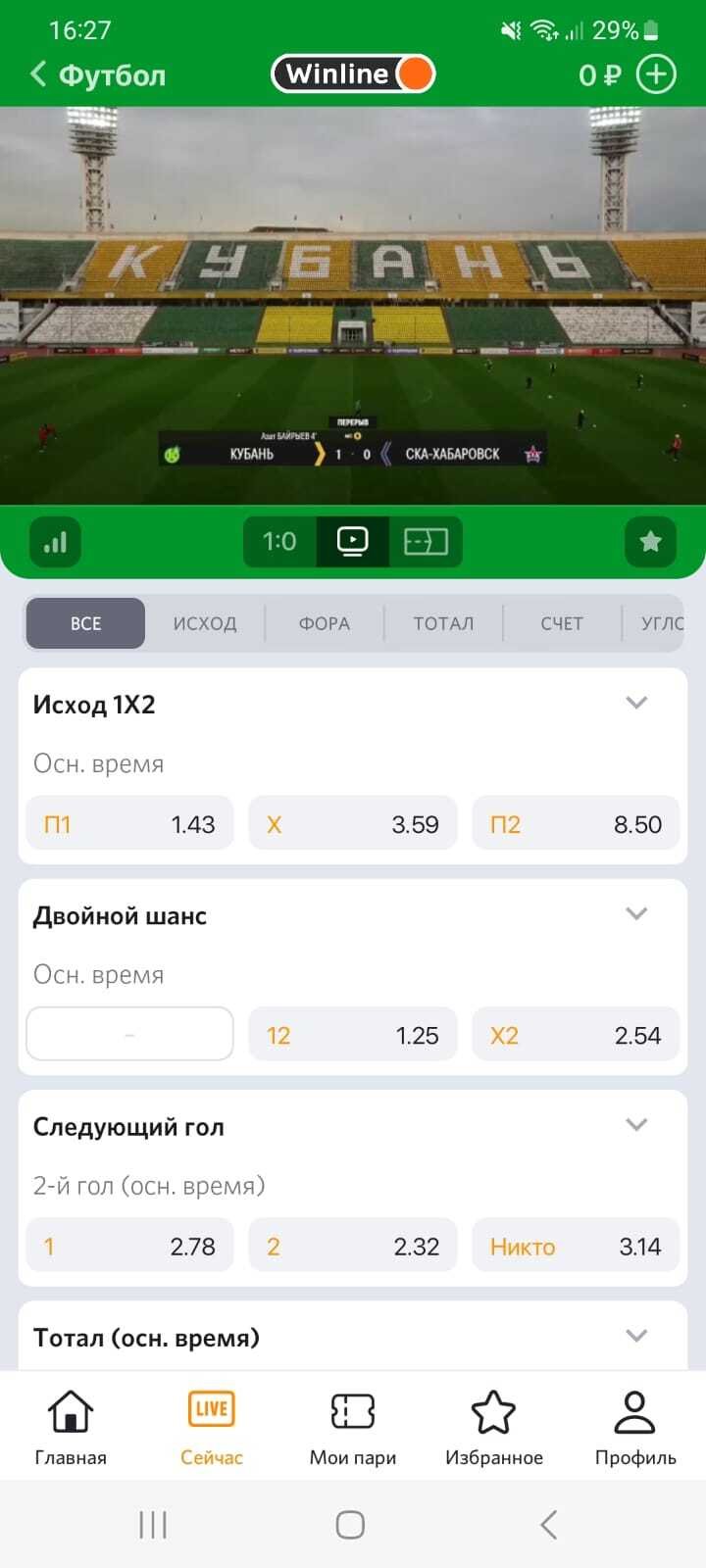Image resolution: width=706 pixels, height=1568 pixels.
Task: Bet on draw X at 3.59
Action: point(353,824)
